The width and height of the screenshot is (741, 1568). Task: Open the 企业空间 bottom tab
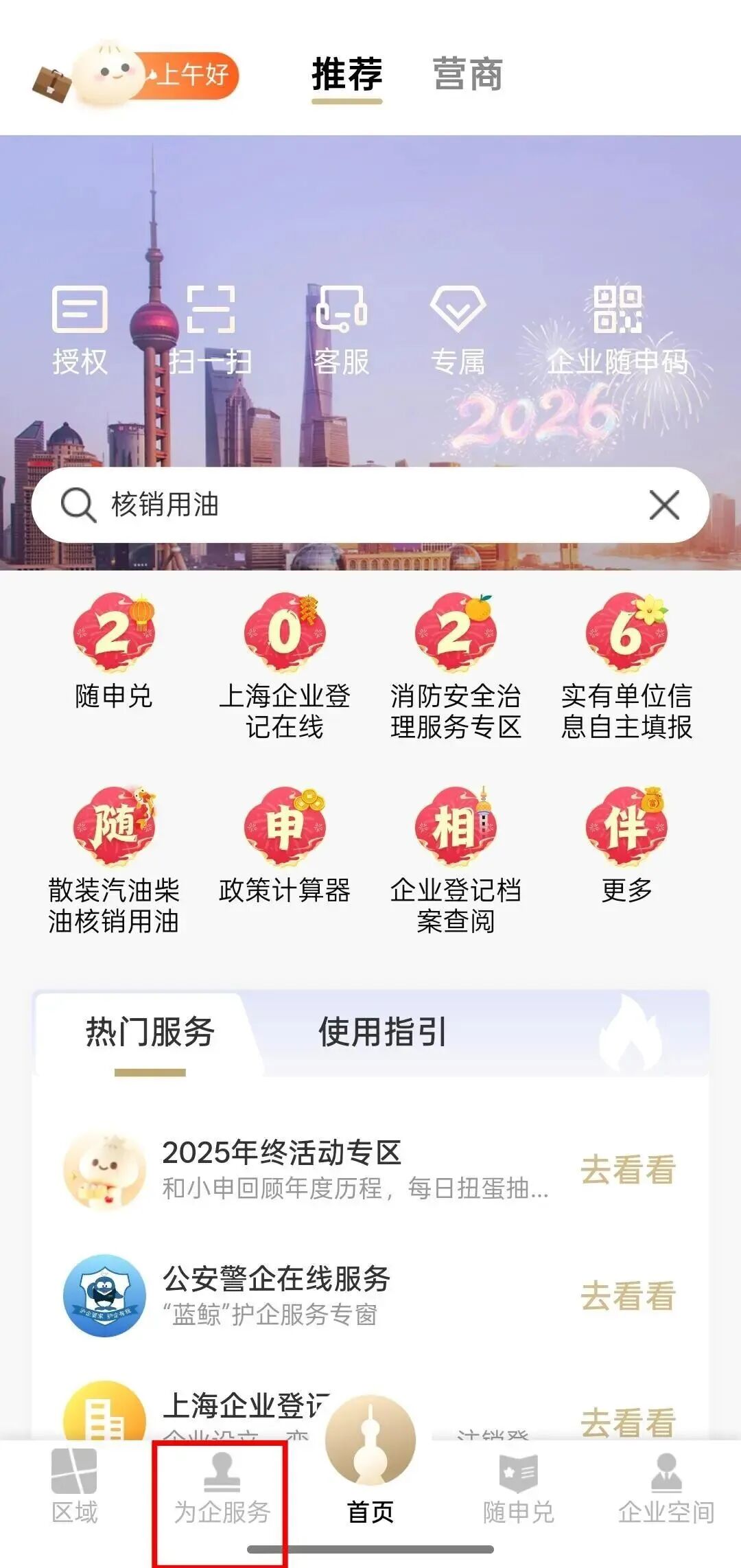tap(666, 1490)
